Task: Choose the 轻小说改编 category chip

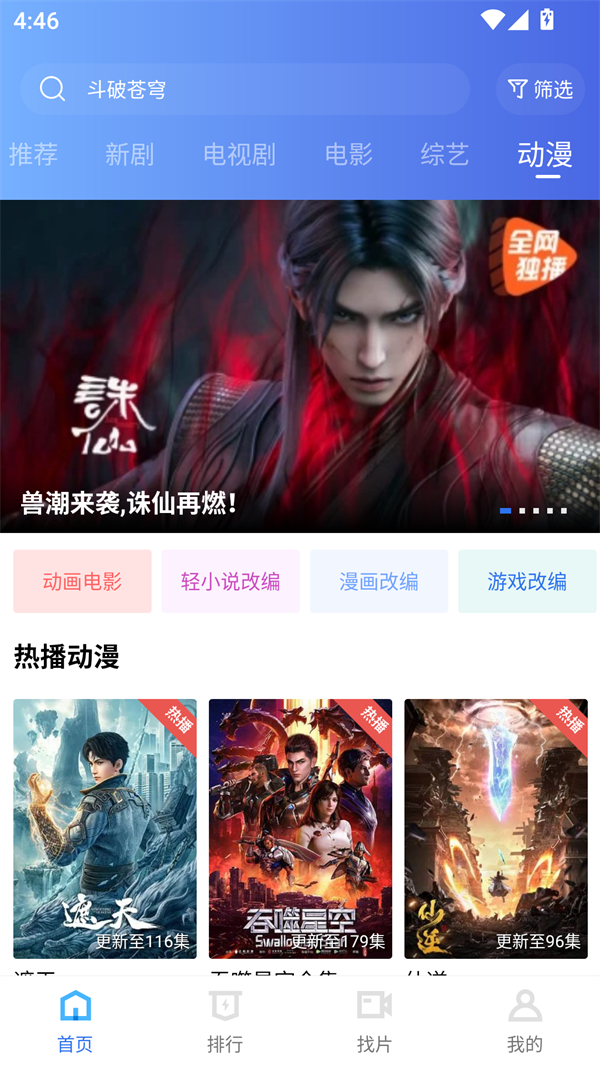Action: click(231, 581)
